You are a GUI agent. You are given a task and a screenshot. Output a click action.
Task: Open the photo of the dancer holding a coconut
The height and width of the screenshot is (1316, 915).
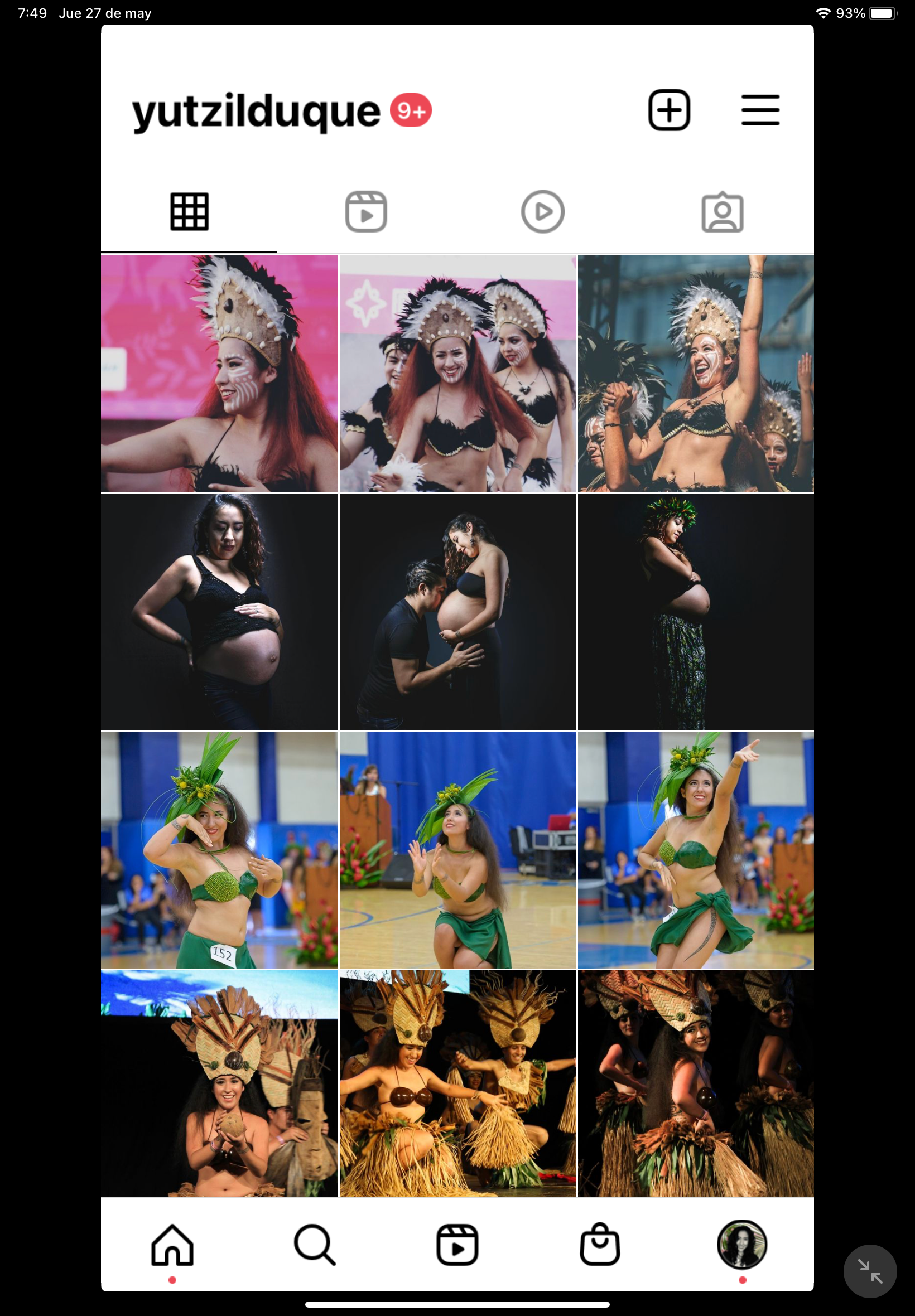click(219, 1083)
